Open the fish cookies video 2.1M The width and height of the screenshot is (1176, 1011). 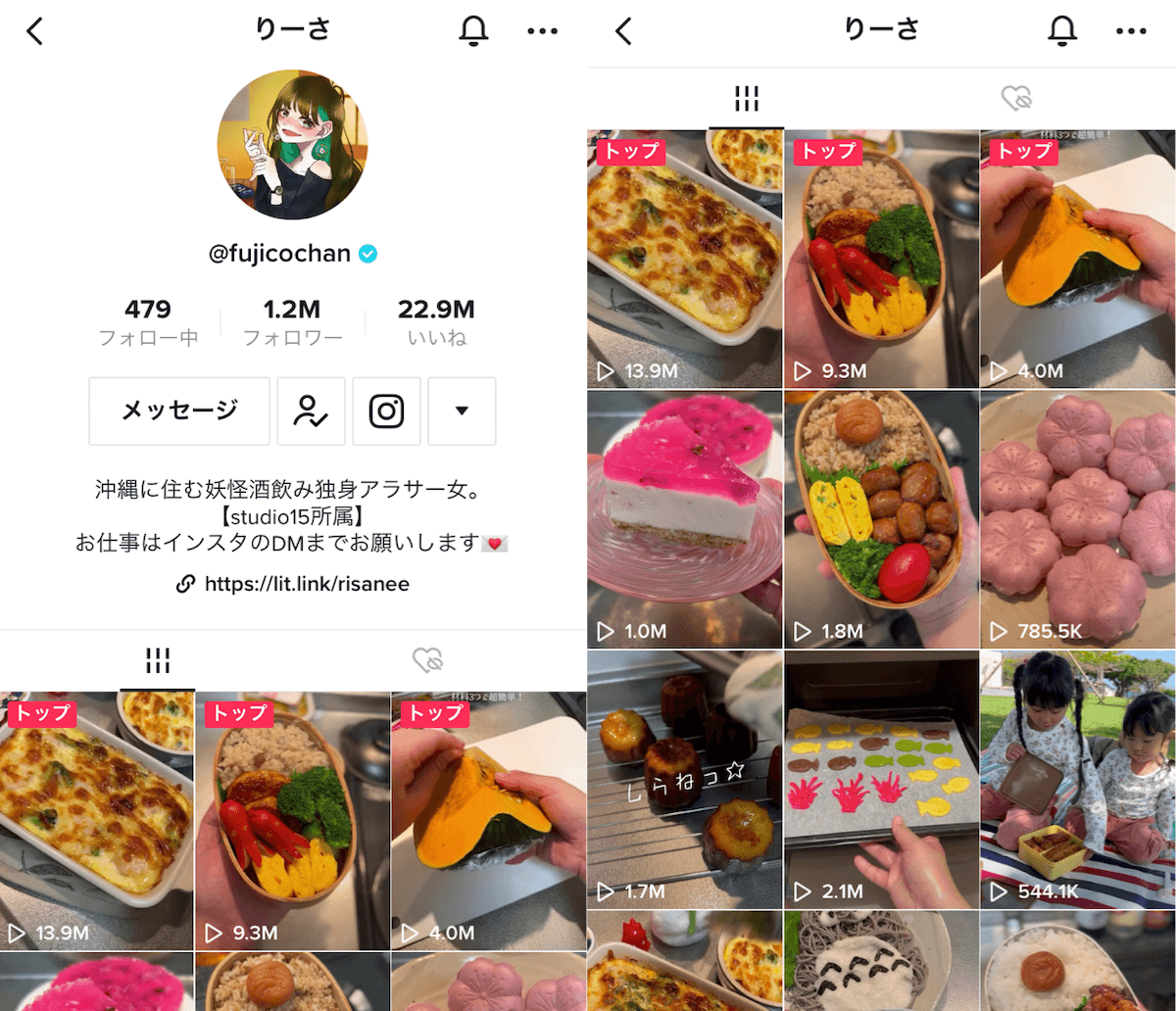881,779
